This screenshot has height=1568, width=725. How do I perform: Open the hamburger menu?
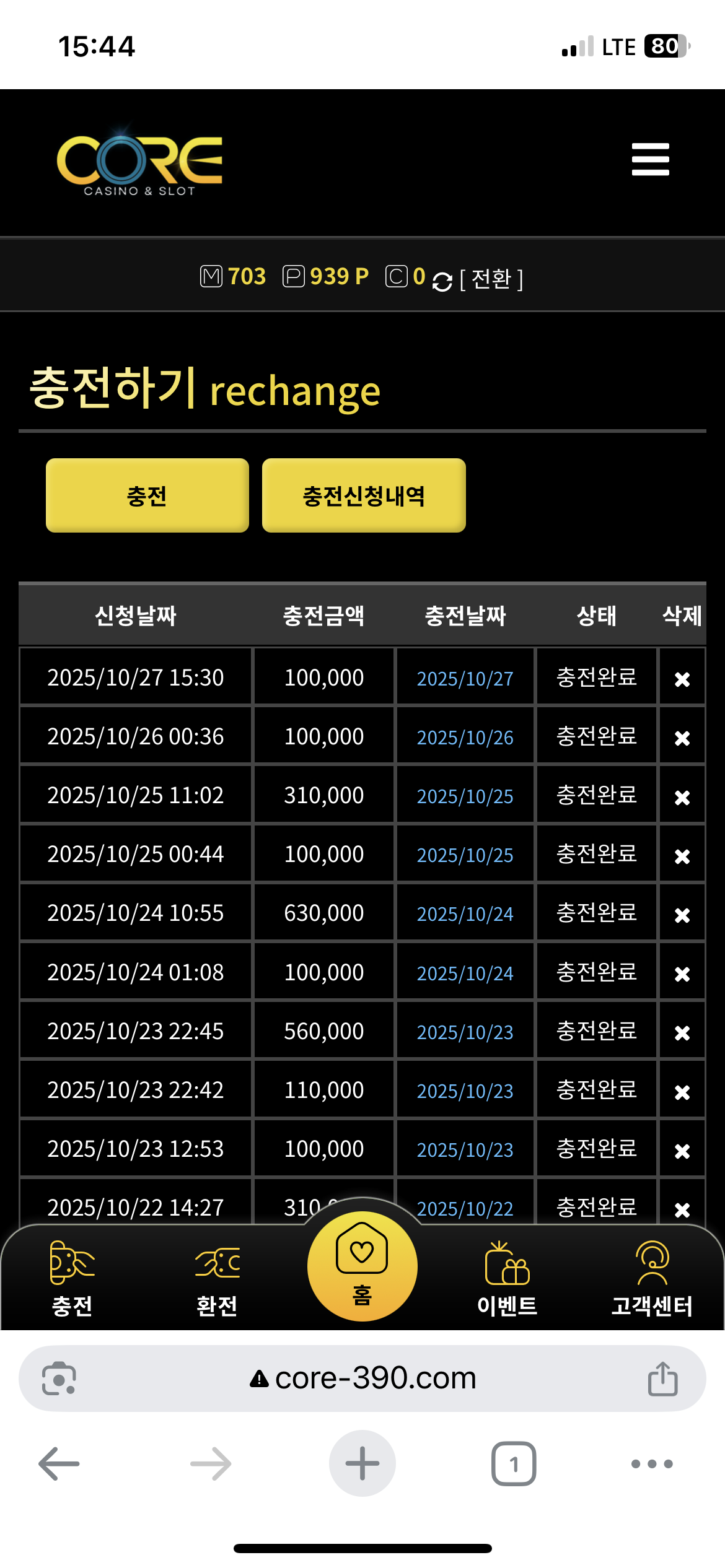click(x=650, y=159)
